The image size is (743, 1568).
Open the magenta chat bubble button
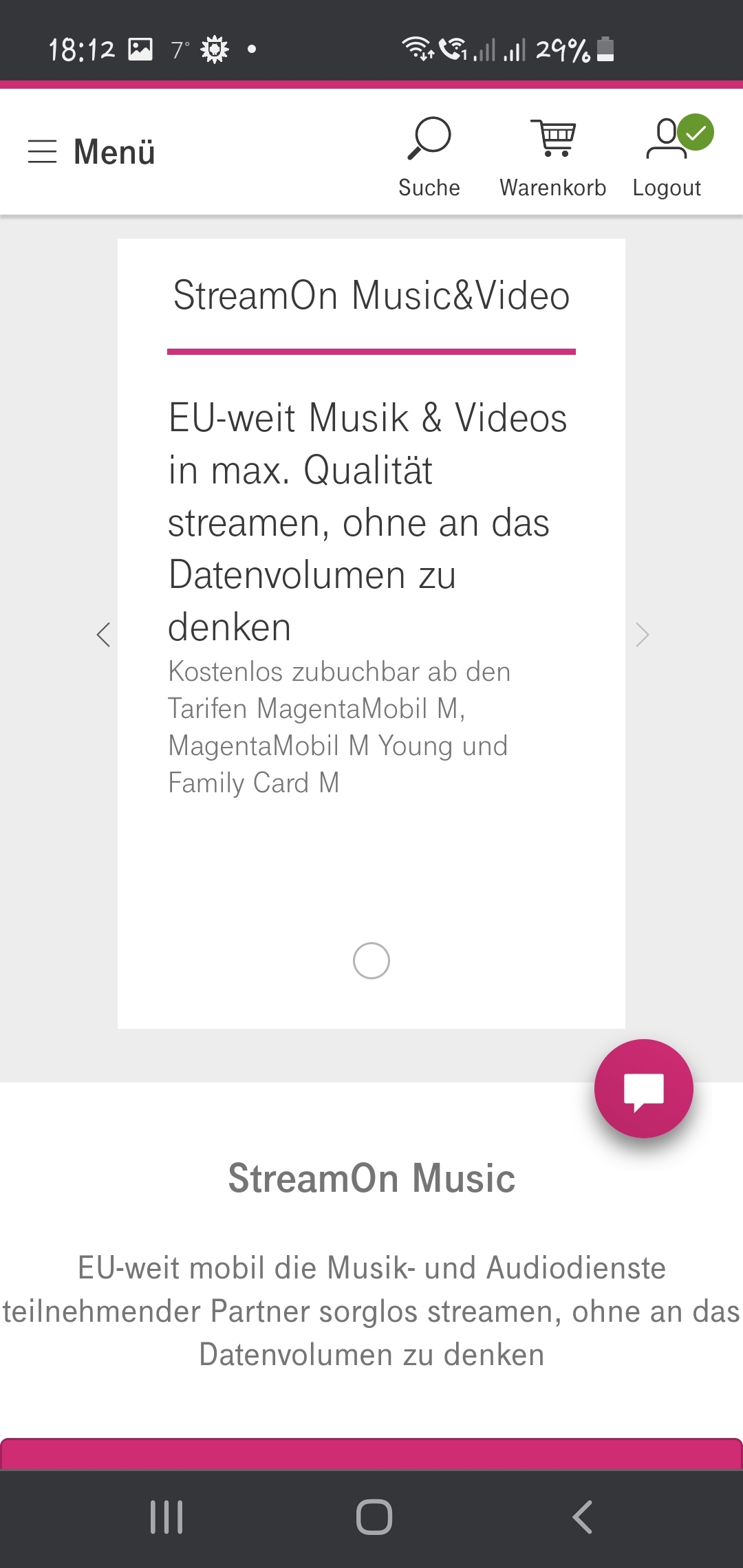click(x=644, y=1088)
